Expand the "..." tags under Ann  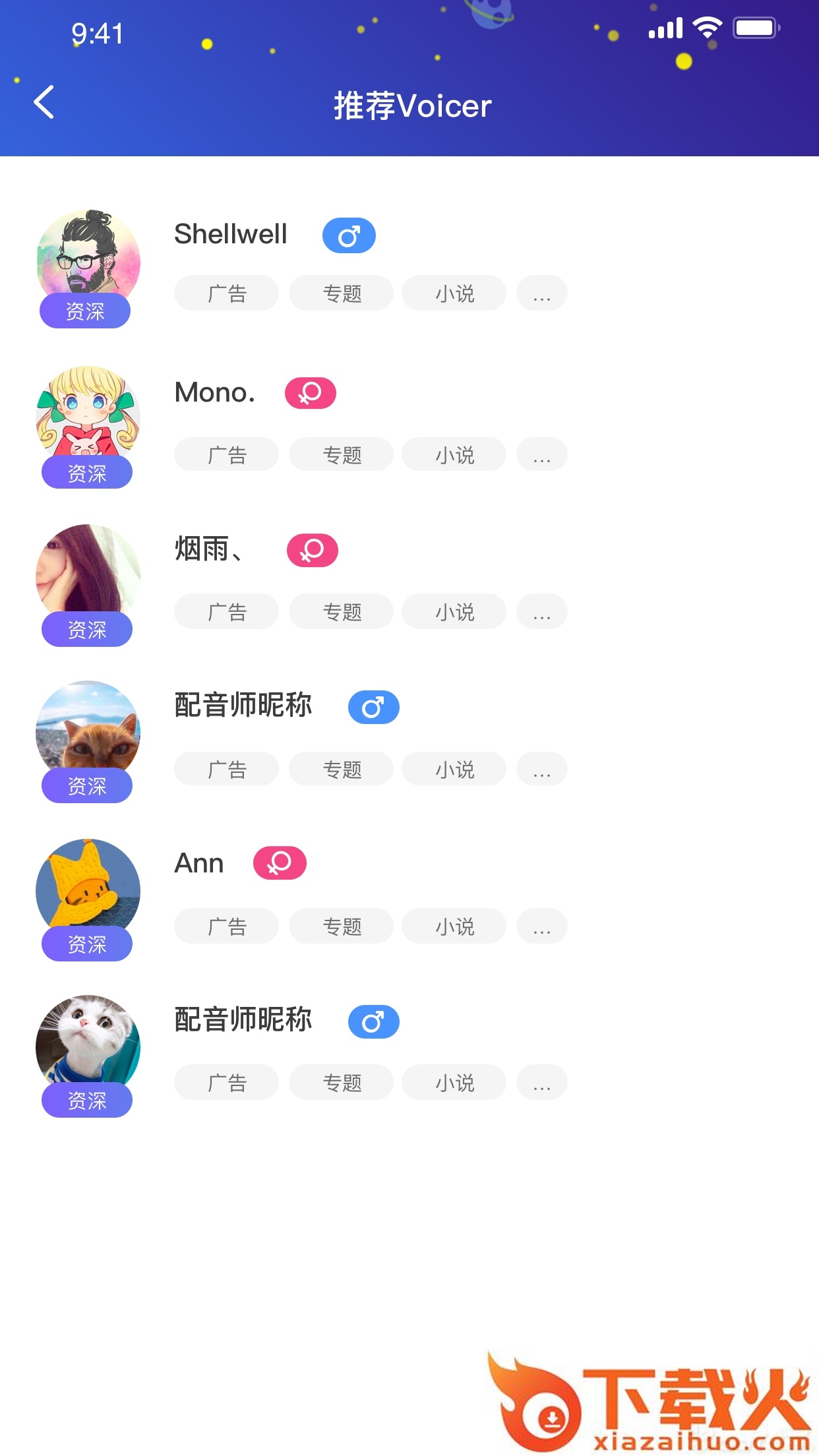(541, 926)
